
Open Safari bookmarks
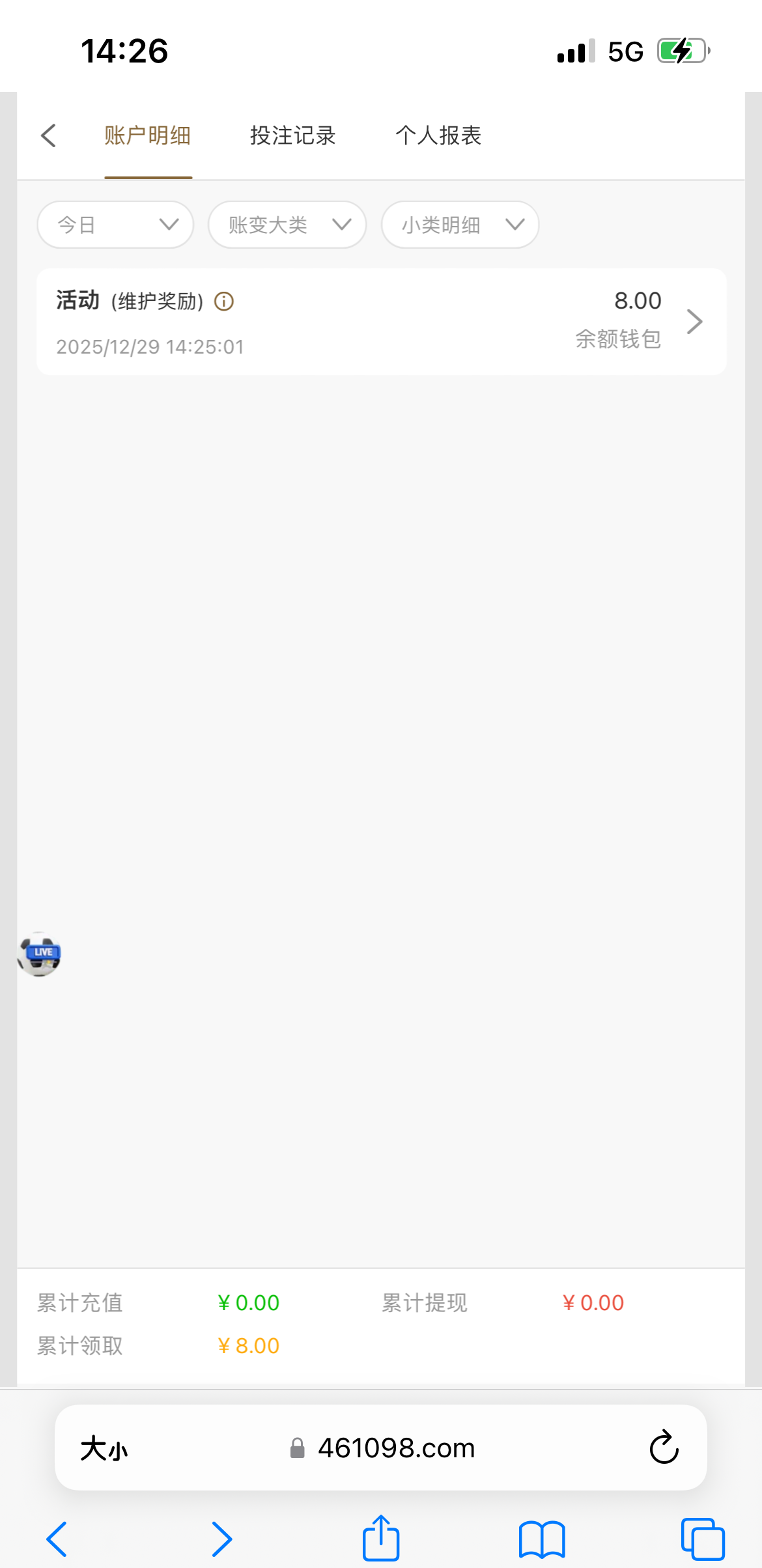542,1539
